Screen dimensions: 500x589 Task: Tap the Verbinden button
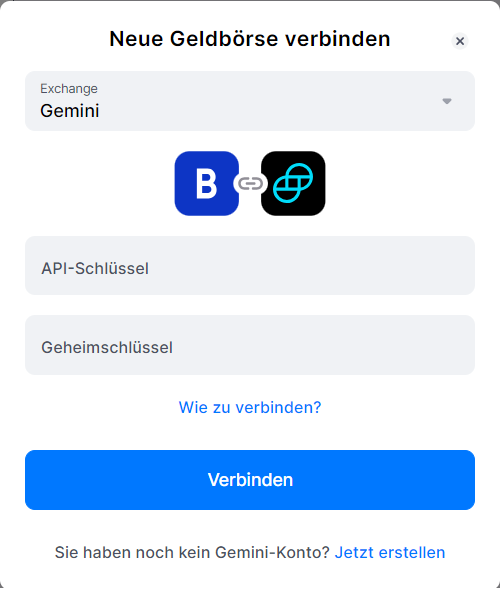pyautogui.click(x=250, y=480)
